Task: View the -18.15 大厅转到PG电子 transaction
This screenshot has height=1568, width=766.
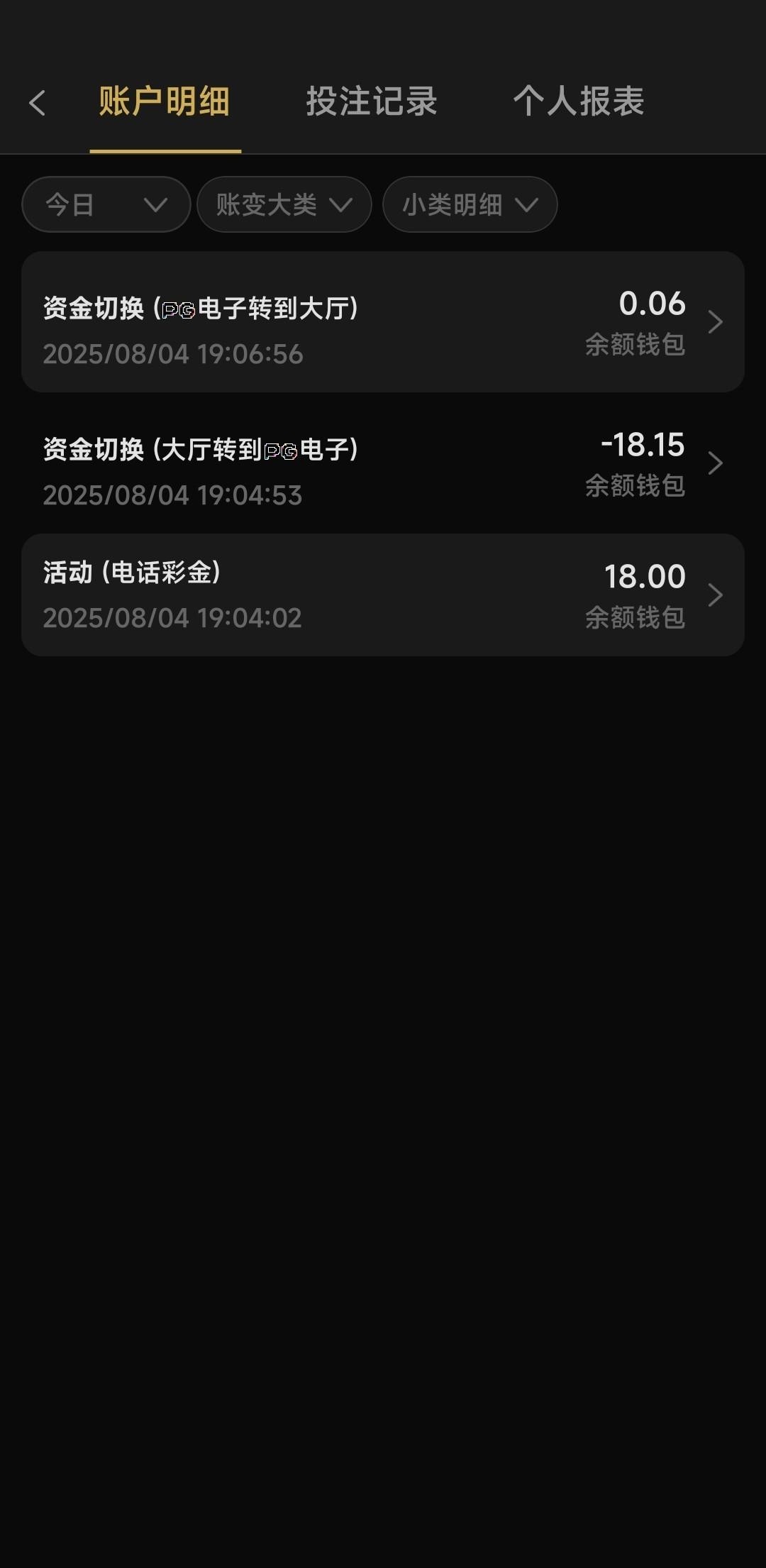Action: click(383, 463)
